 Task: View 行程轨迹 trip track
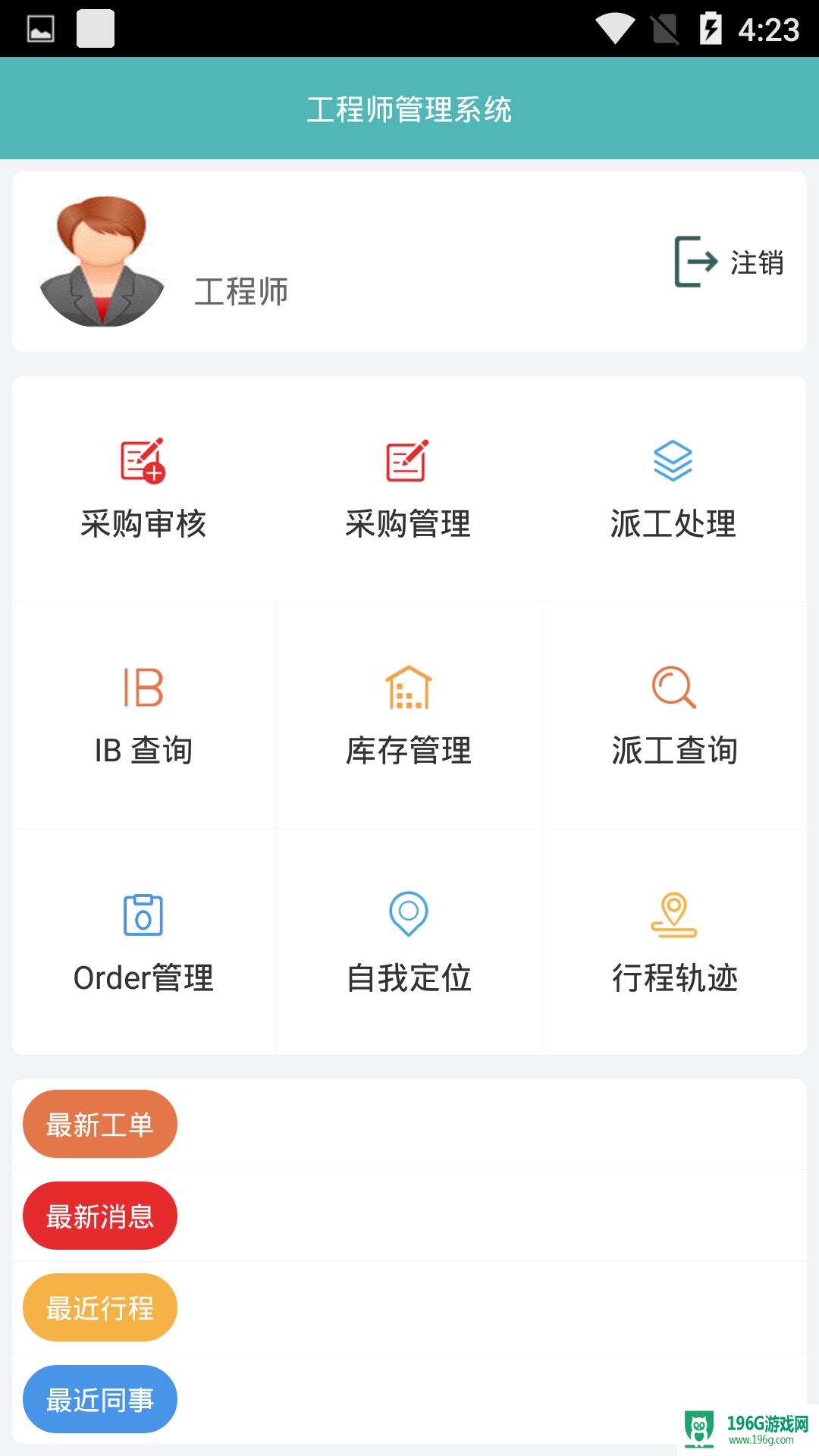673,942
